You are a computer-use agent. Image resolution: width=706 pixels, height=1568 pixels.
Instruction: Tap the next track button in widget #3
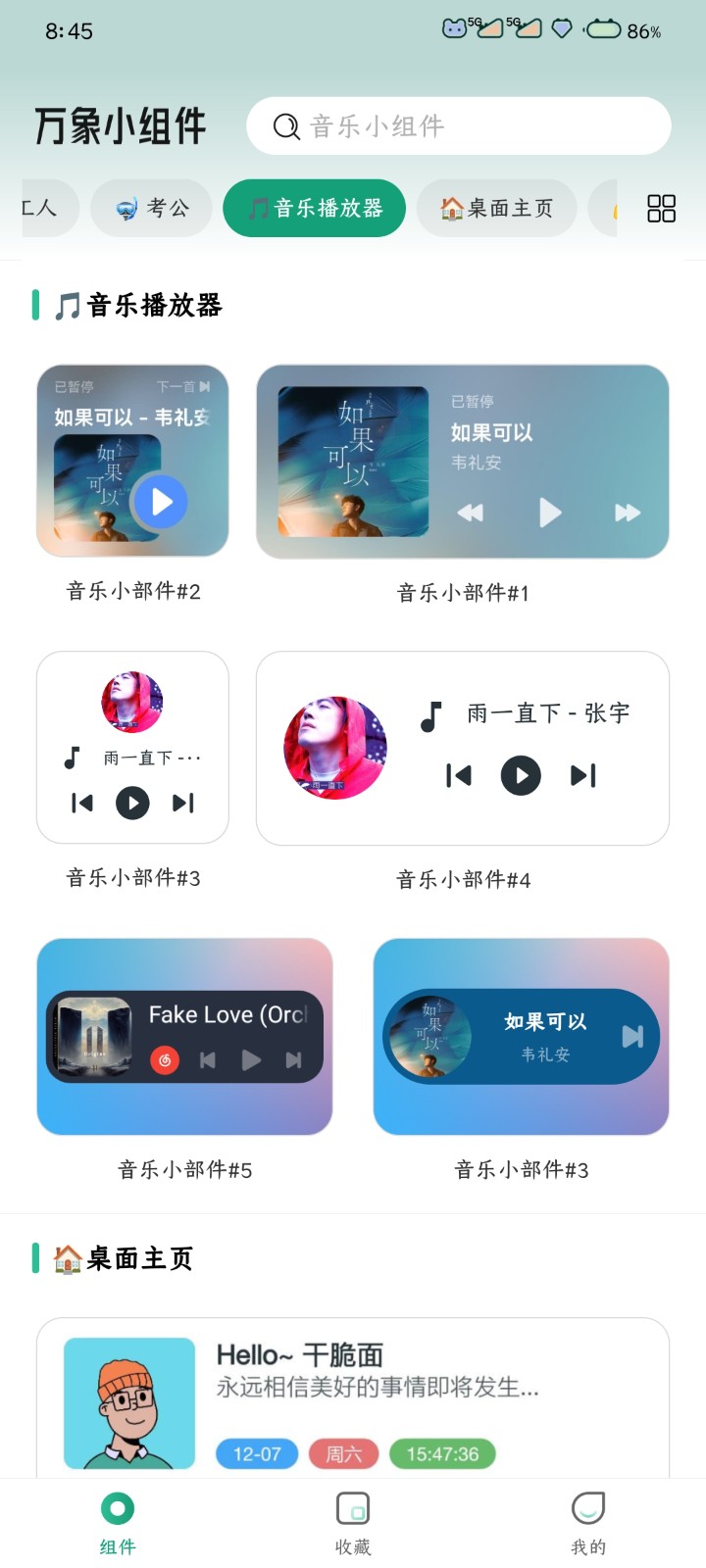pos(182,804)
